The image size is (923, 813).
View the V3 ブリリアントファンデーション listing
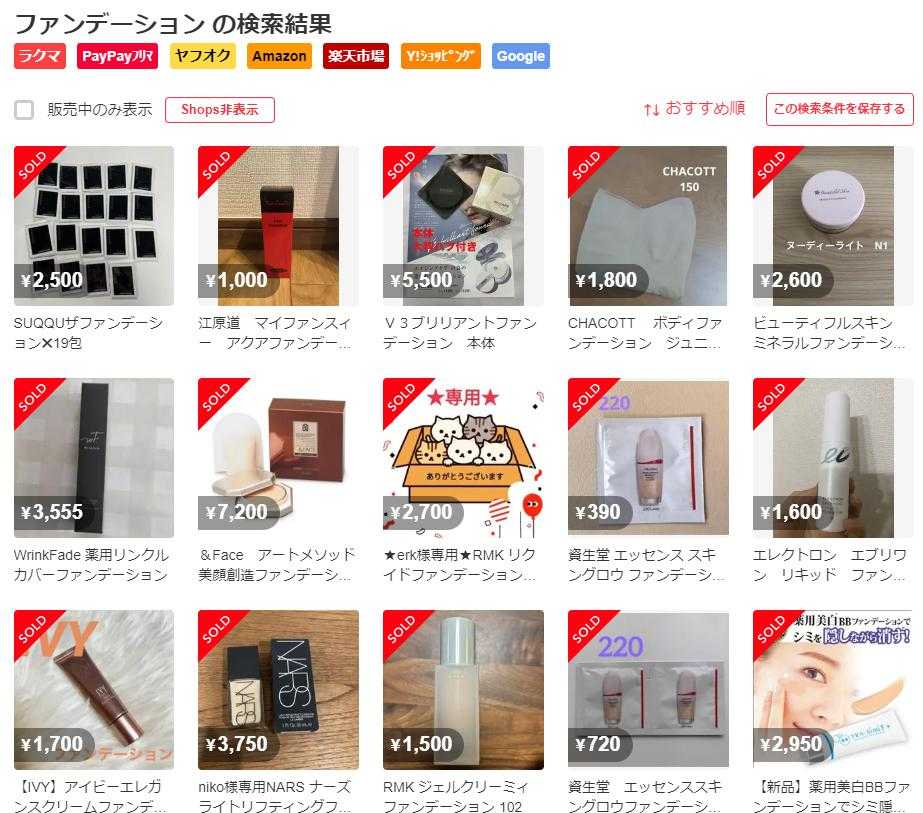463,226
